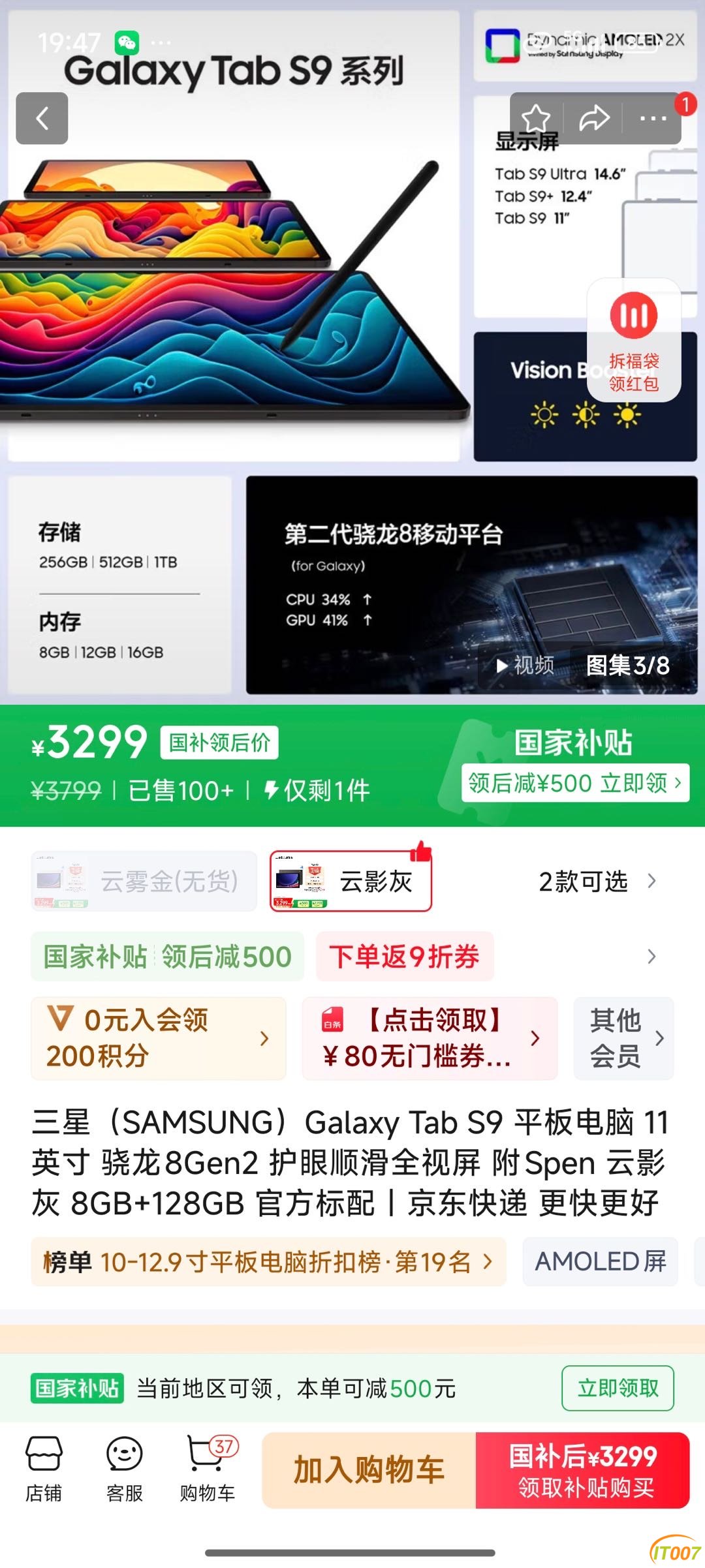Join membership via 0元入会领200积分

coord(158,1038)
